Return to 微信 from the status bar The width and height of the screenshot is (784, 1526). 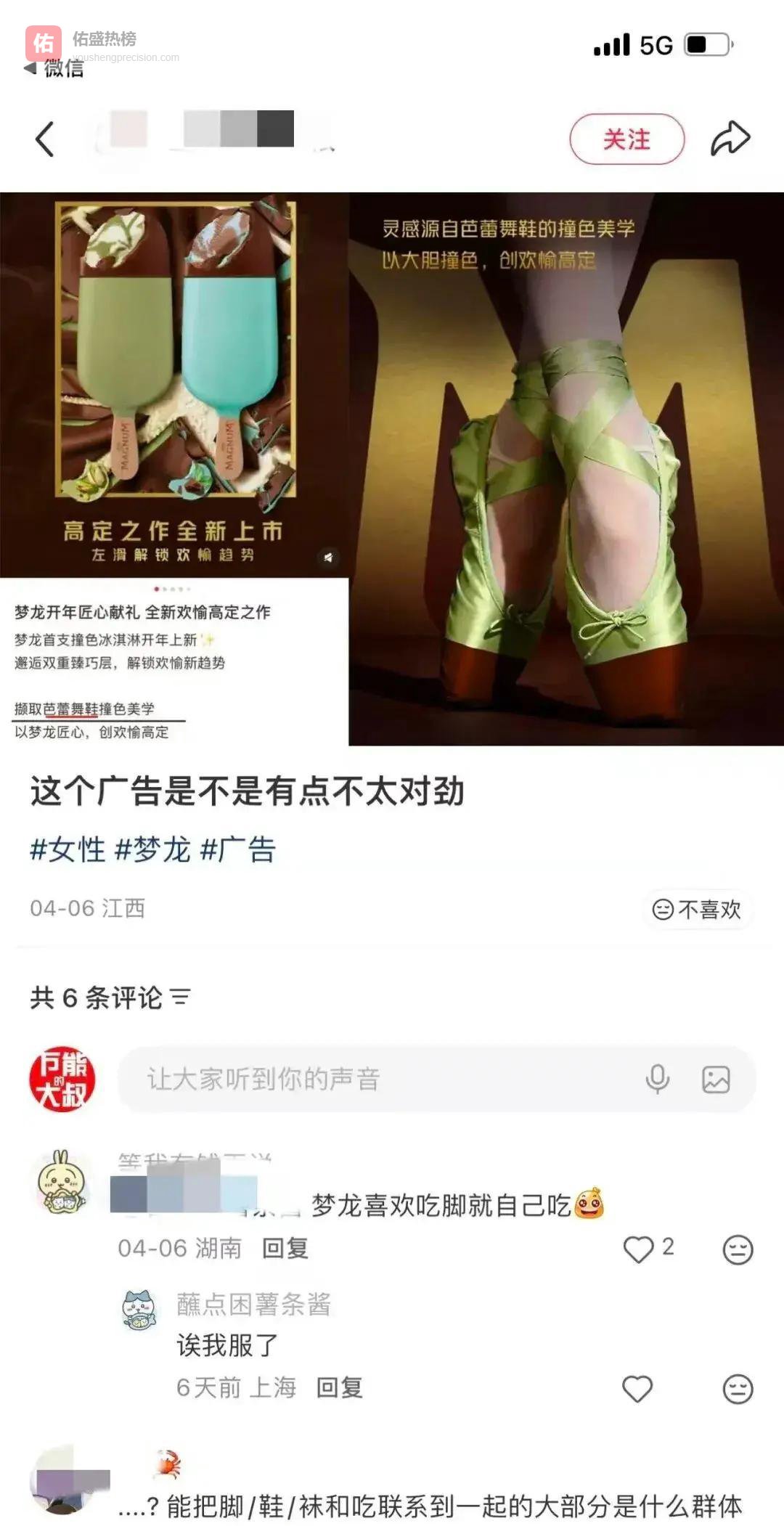55,69
